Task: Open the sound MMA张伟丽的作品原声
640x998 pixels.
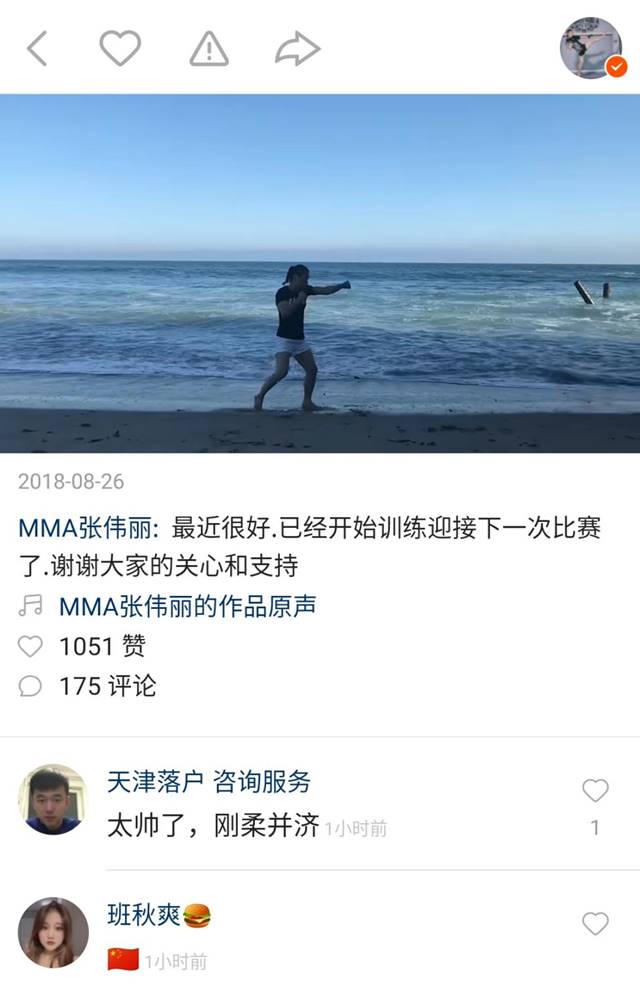Action: click(x=187, y=606)
